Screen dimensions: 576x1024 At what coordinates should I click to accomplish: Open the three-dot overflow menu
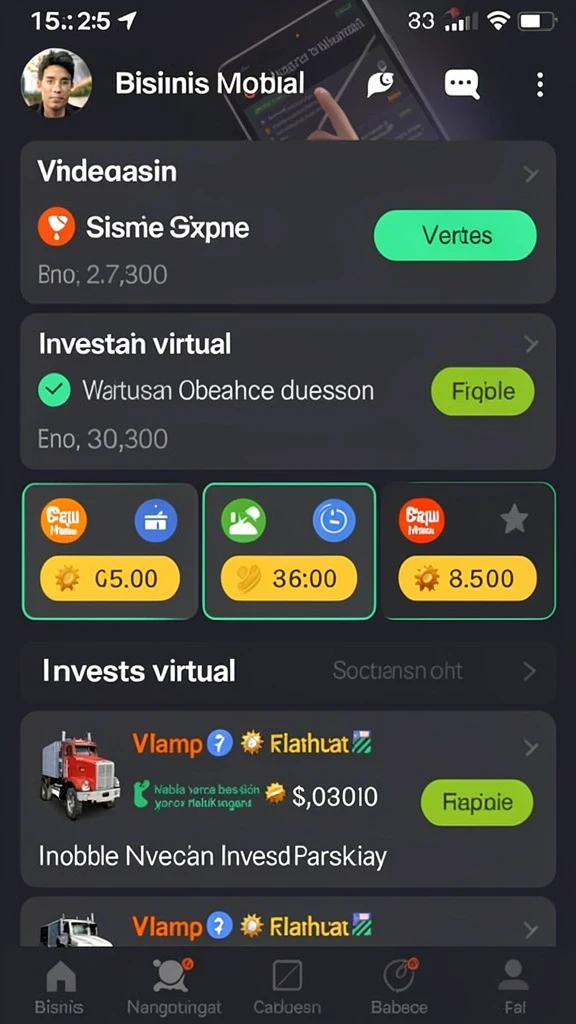click(x=539, y=85)
